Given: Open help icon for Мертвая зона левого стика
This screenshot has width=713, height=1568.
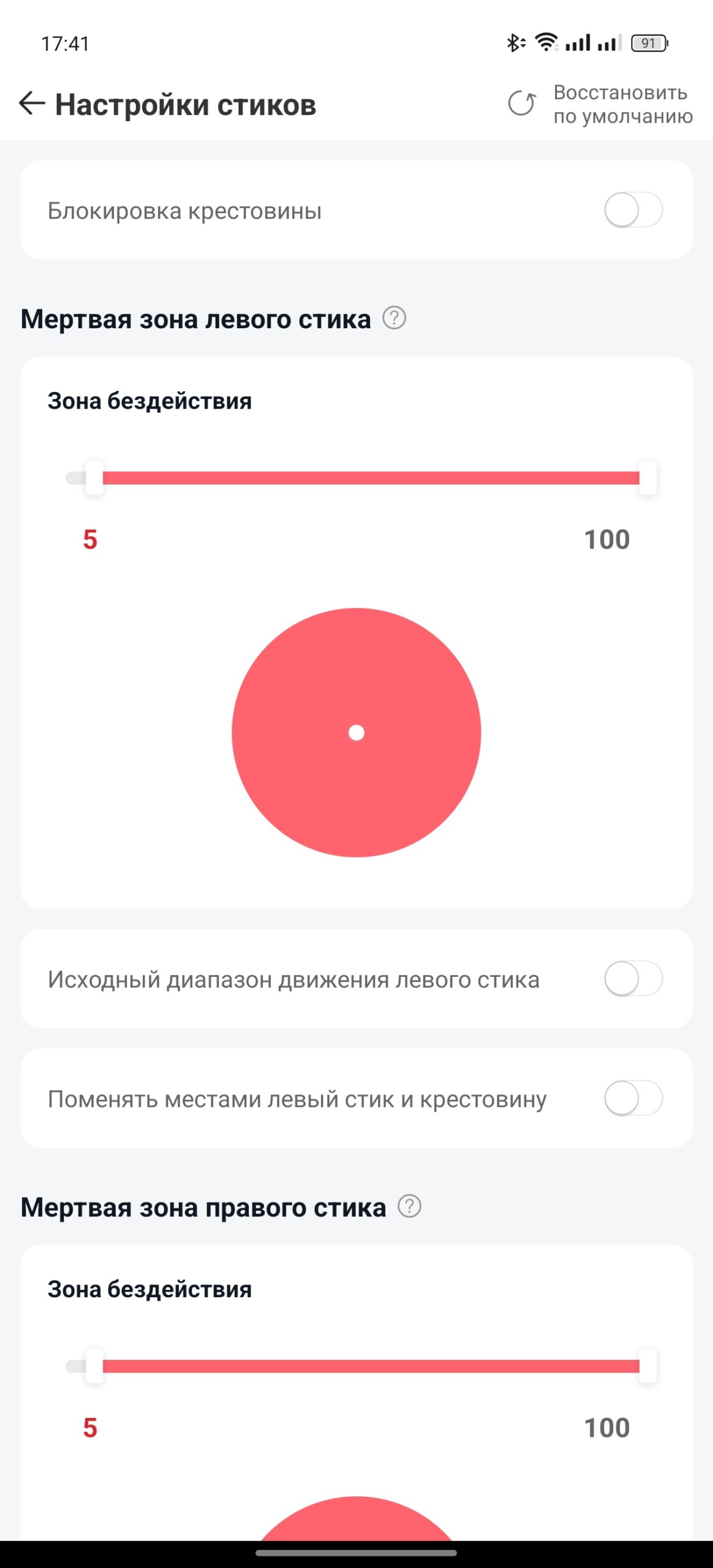Looking at the screenshot, I should coord(394,318).
